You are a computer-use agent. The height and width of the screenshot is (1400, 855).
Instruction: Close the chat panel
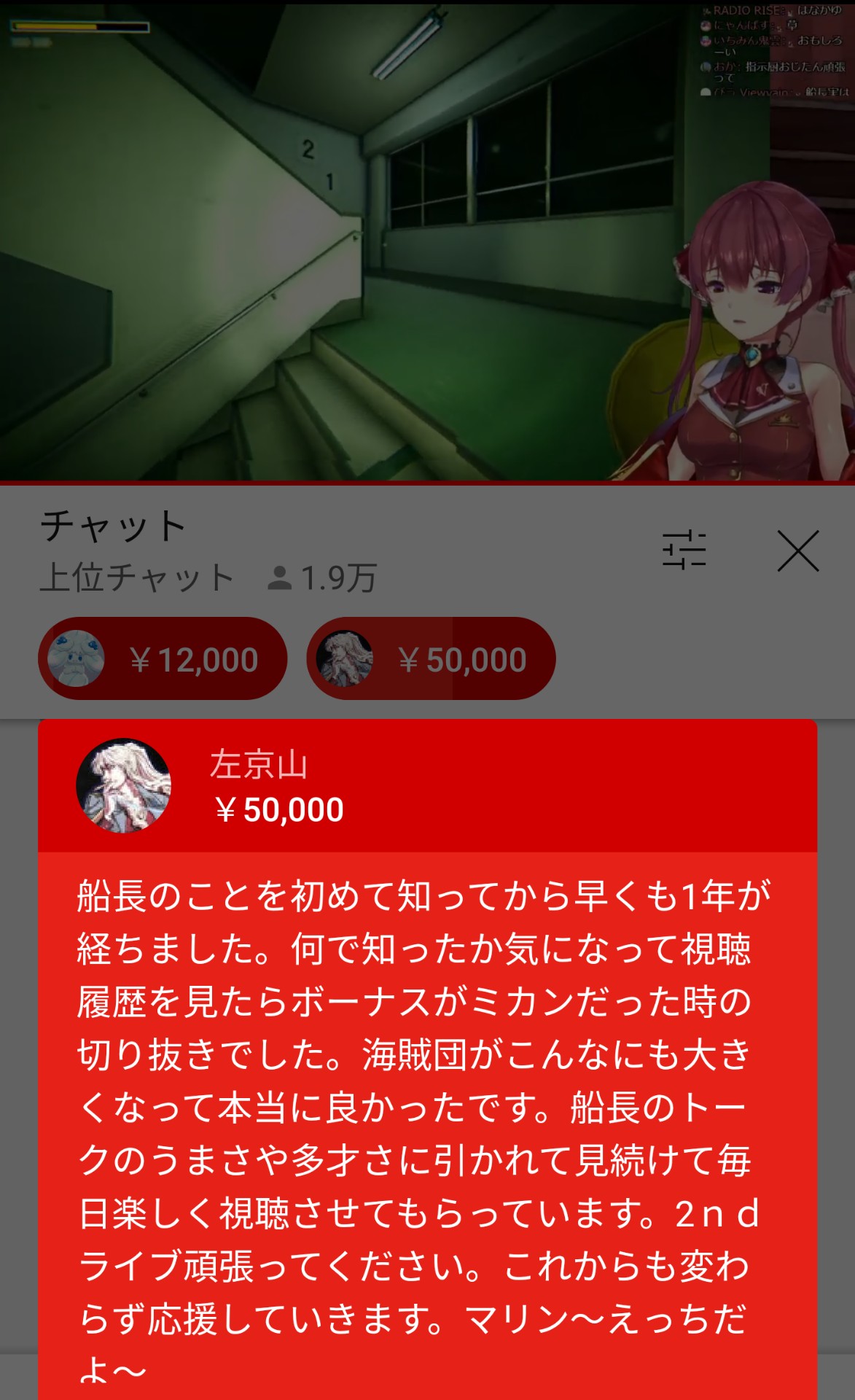coord(798,551)
